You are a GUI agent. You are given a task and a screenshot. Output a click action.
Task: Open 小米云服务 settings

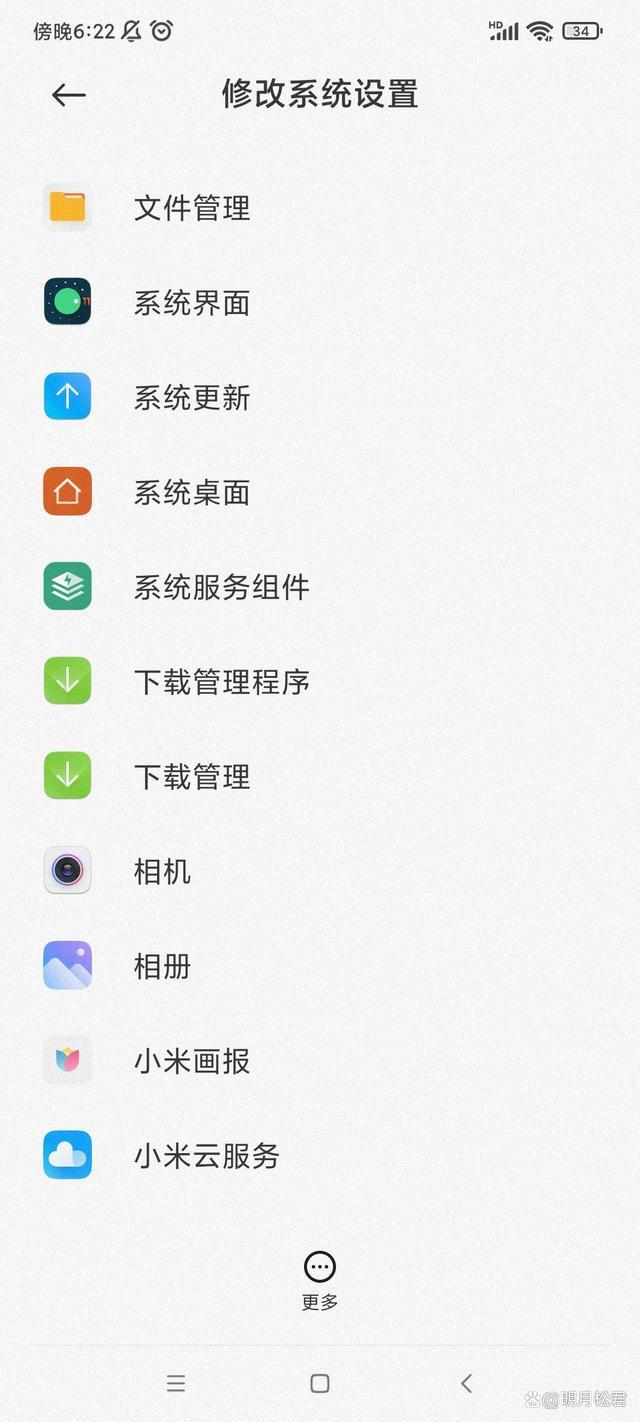206,1156
